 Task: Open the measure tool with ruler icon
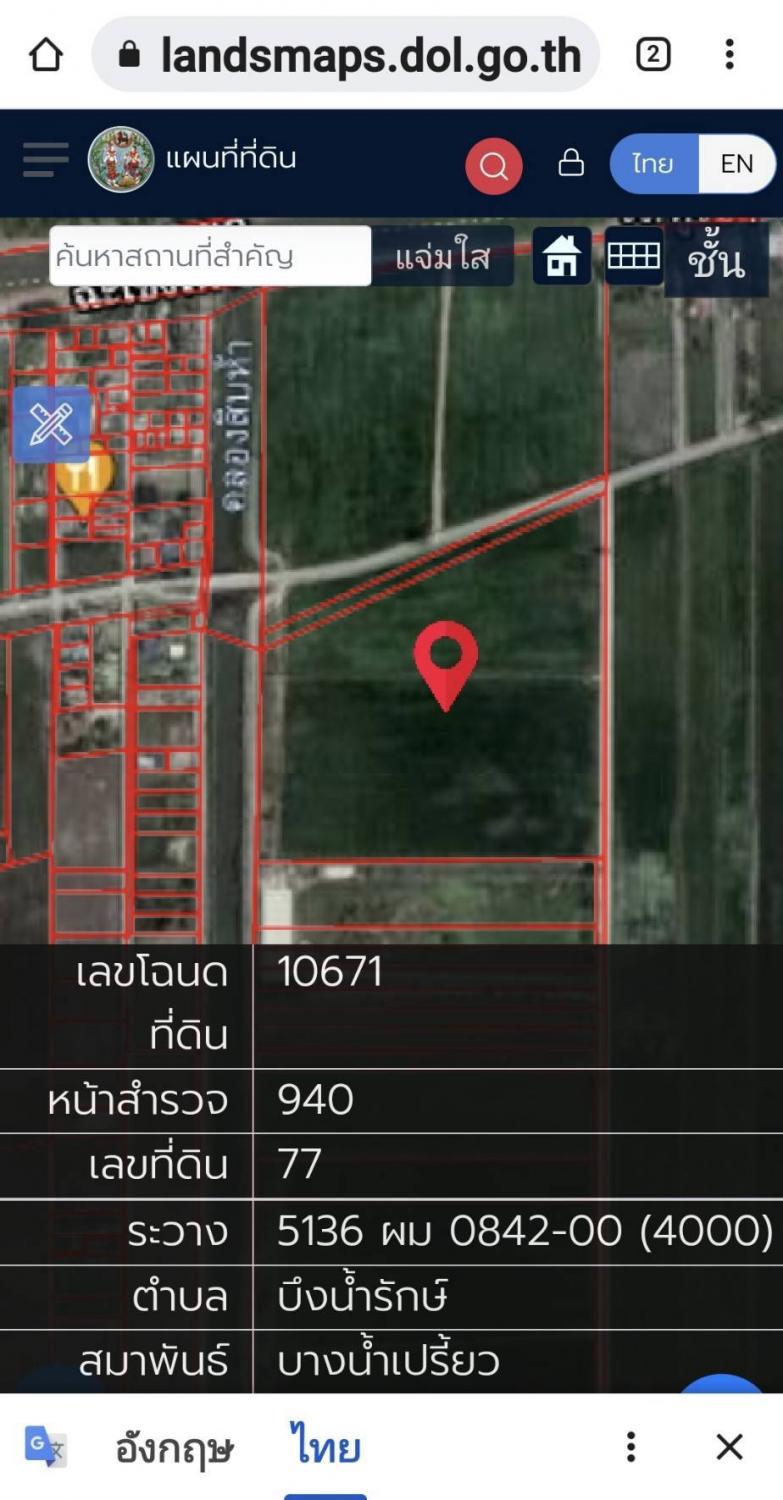[49, 425]
